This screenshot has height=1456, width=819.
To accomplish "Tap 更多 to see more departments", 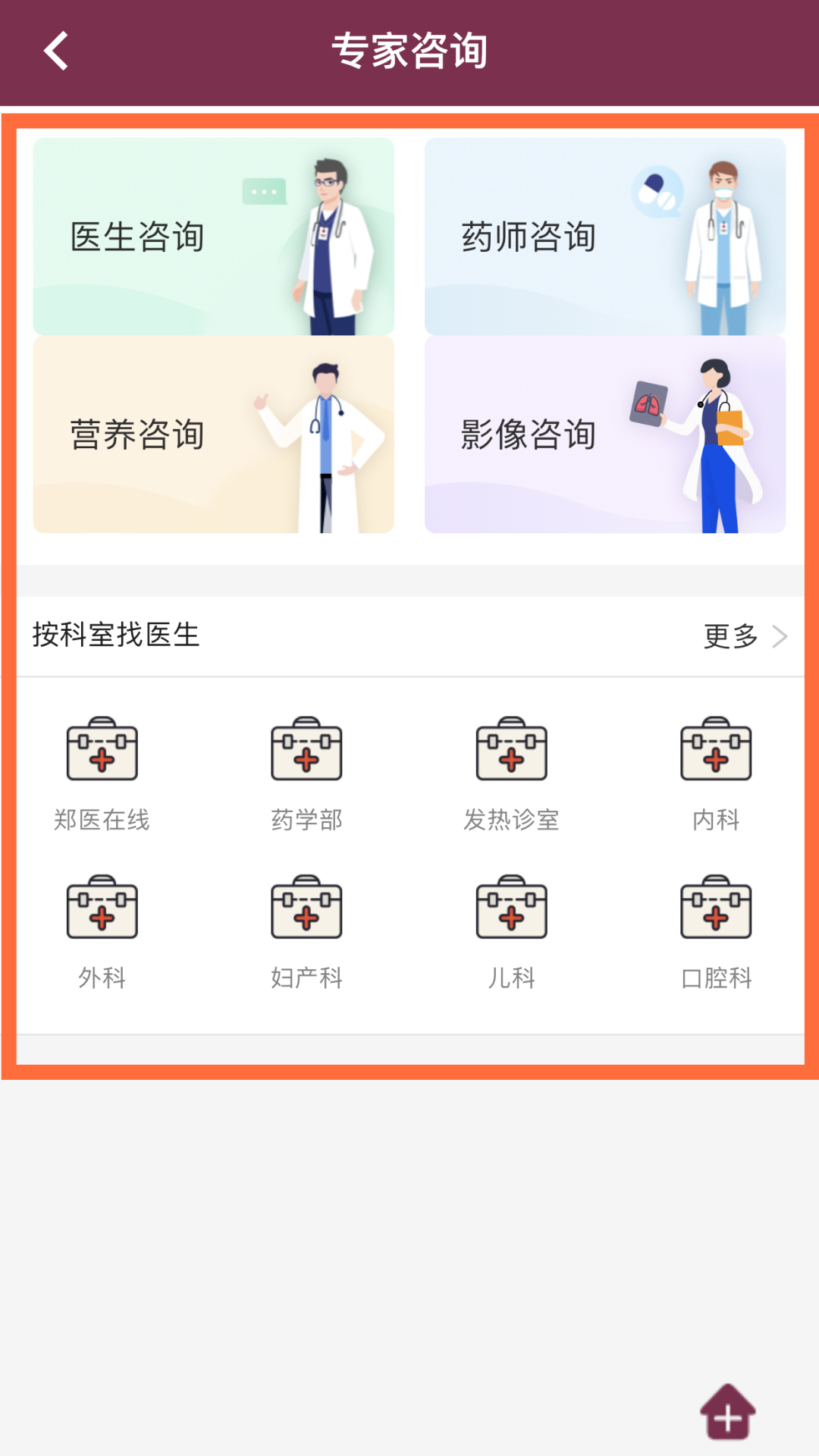I will [x=744, y=636].
